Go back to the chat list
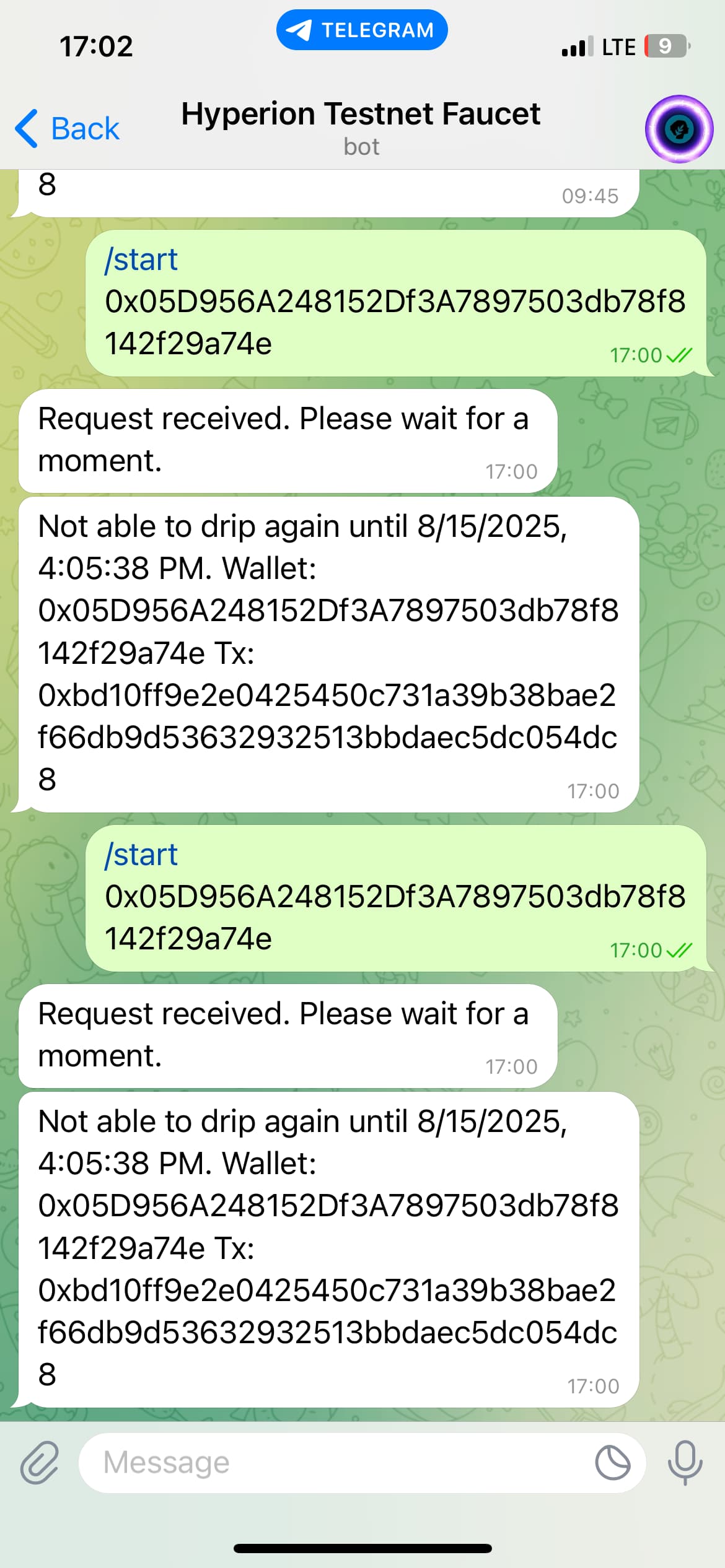Viewport: 725px width, 1568px height. pyautogui.click(x=67, y=129)
